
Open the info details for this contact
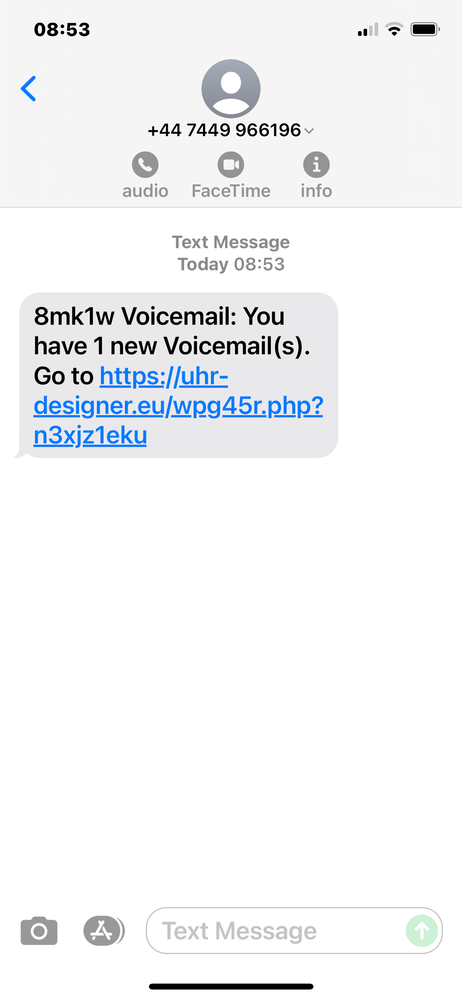click(316, 175)
